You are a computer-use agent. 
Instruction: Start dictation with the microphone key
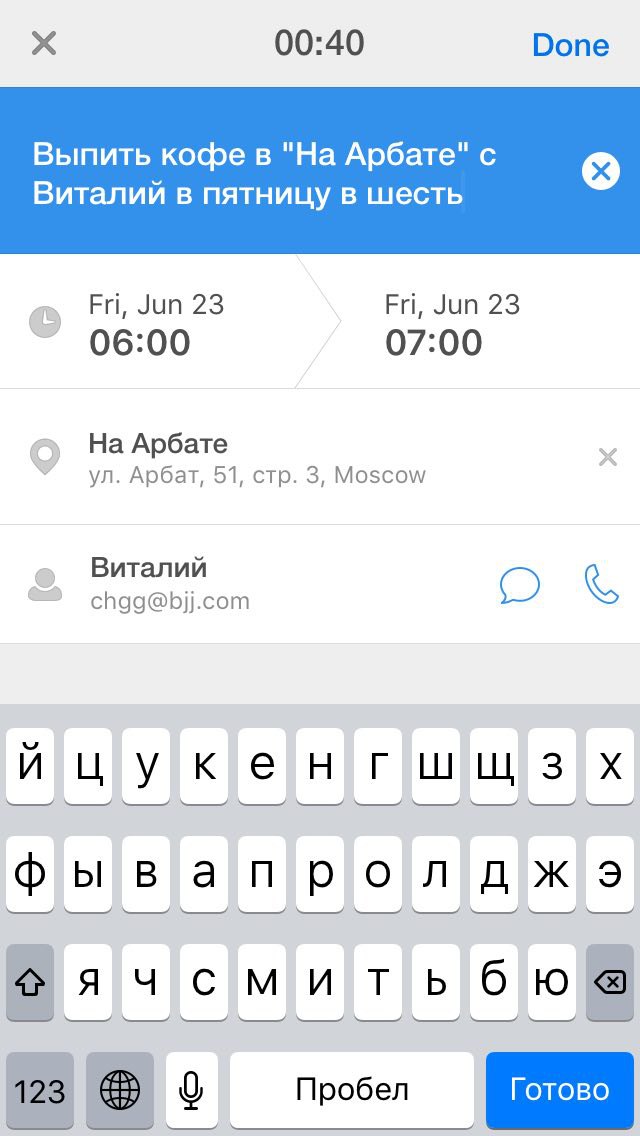[x=191, y=1089]
